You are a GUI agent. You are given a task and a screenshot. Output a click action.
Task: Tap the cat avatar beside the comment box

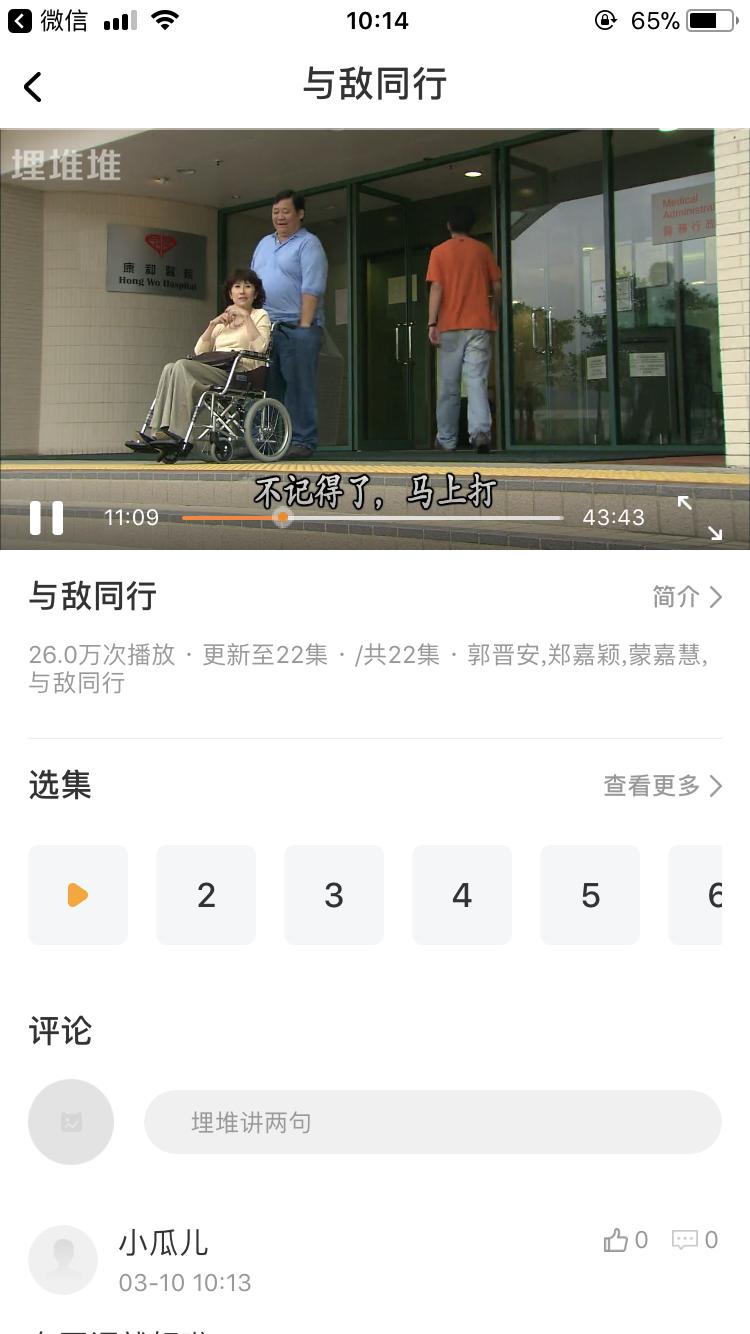pyautogui.click(x=70, y=1122)
